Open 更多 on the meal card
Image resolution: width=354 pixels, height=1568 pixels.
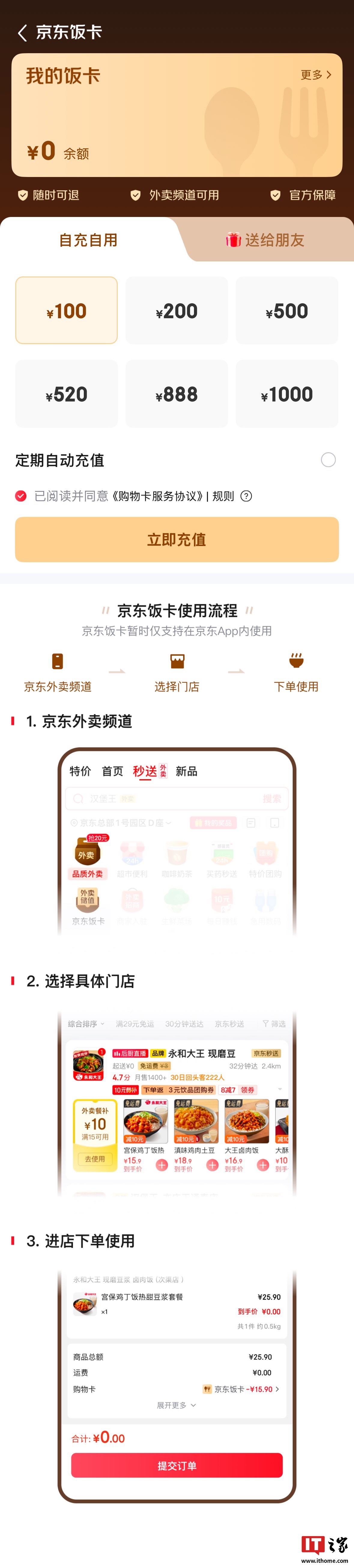click(x=316, y=75)
